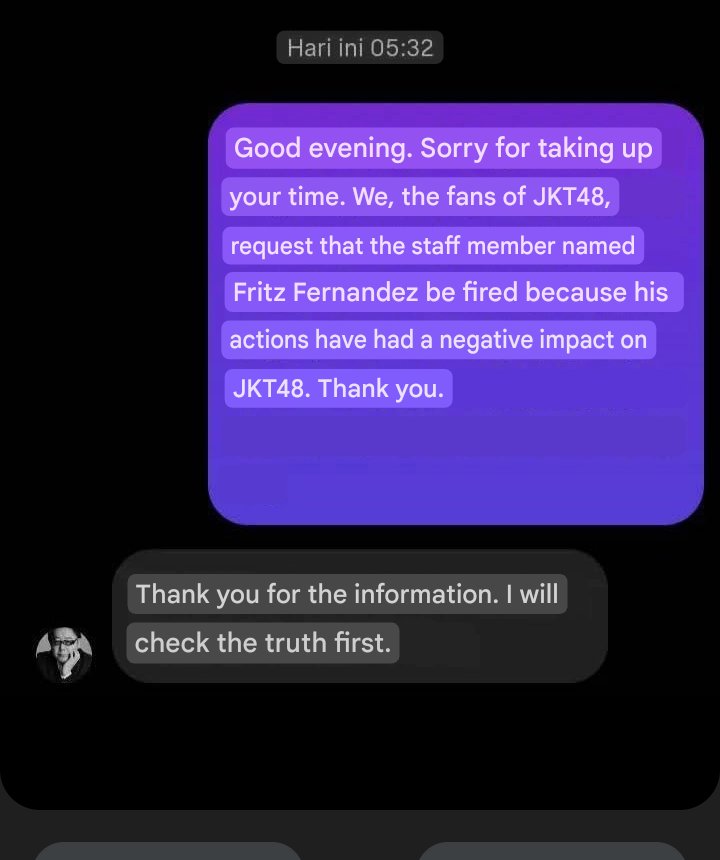Open the profile picture of the man with glasses

pos(63,655)
